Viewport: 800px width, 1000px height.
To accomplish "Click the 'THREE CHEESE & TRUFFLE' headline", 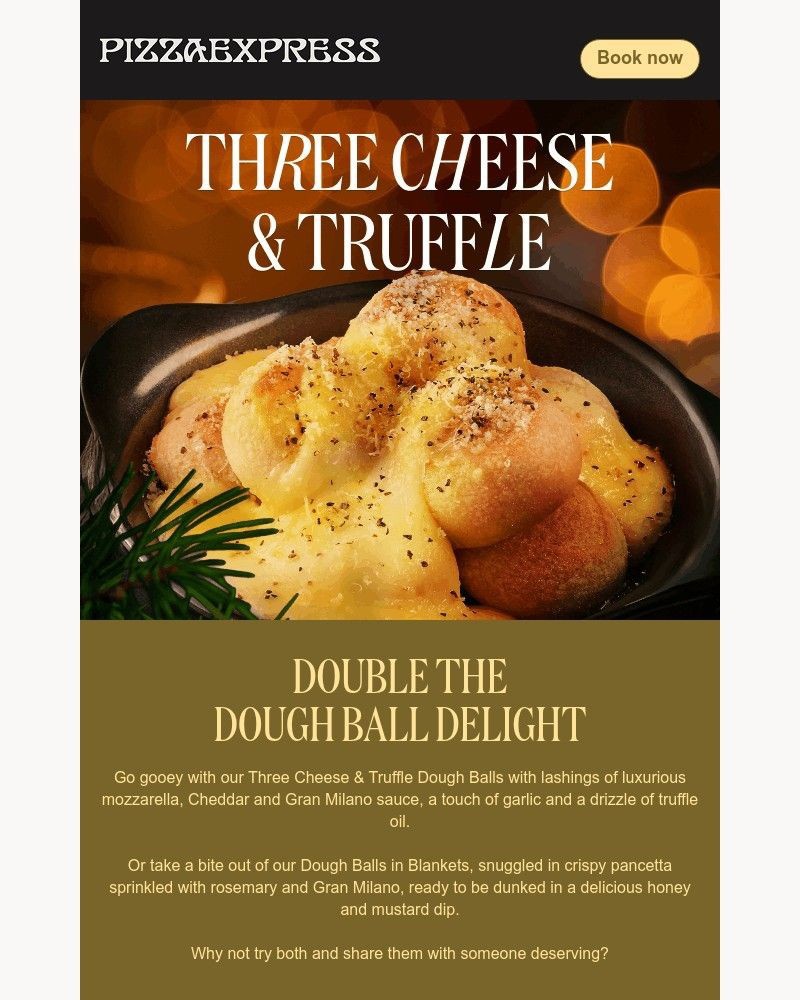I will (400, 195).
